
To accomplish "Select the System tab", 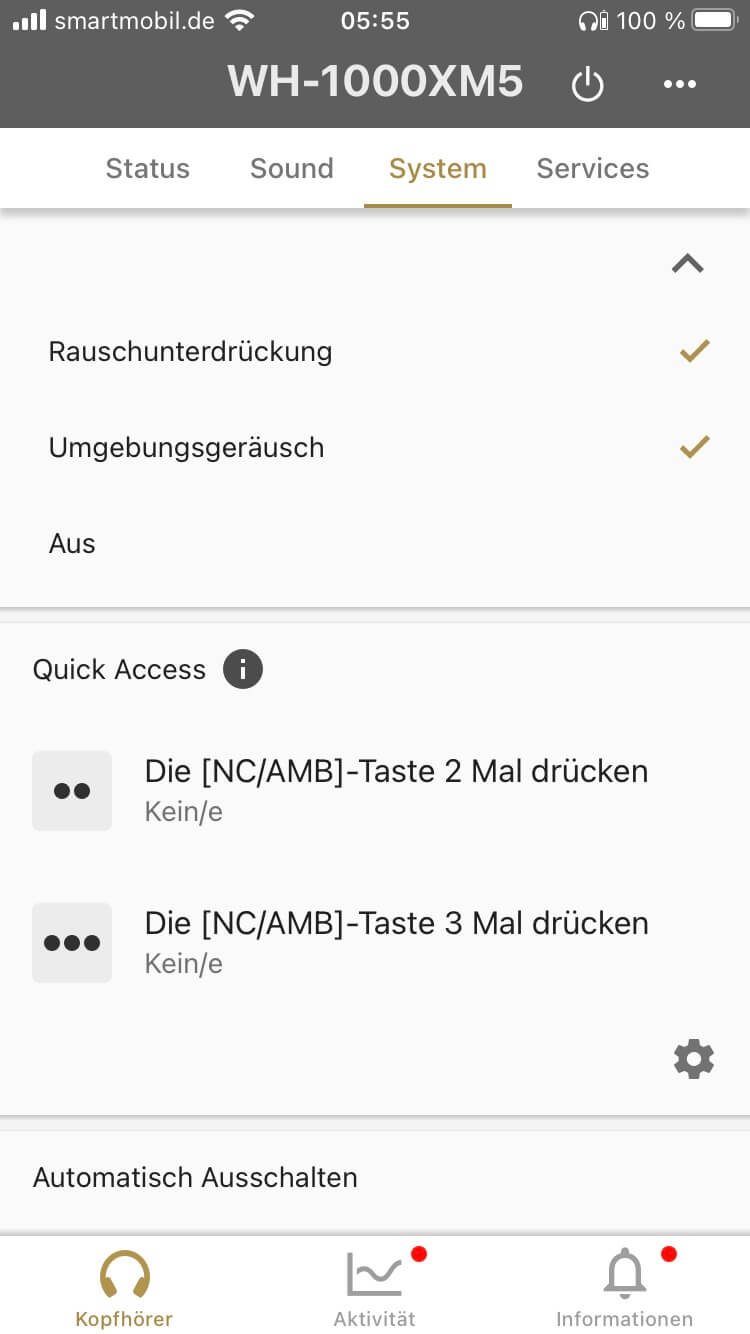I will click(438, 168).
